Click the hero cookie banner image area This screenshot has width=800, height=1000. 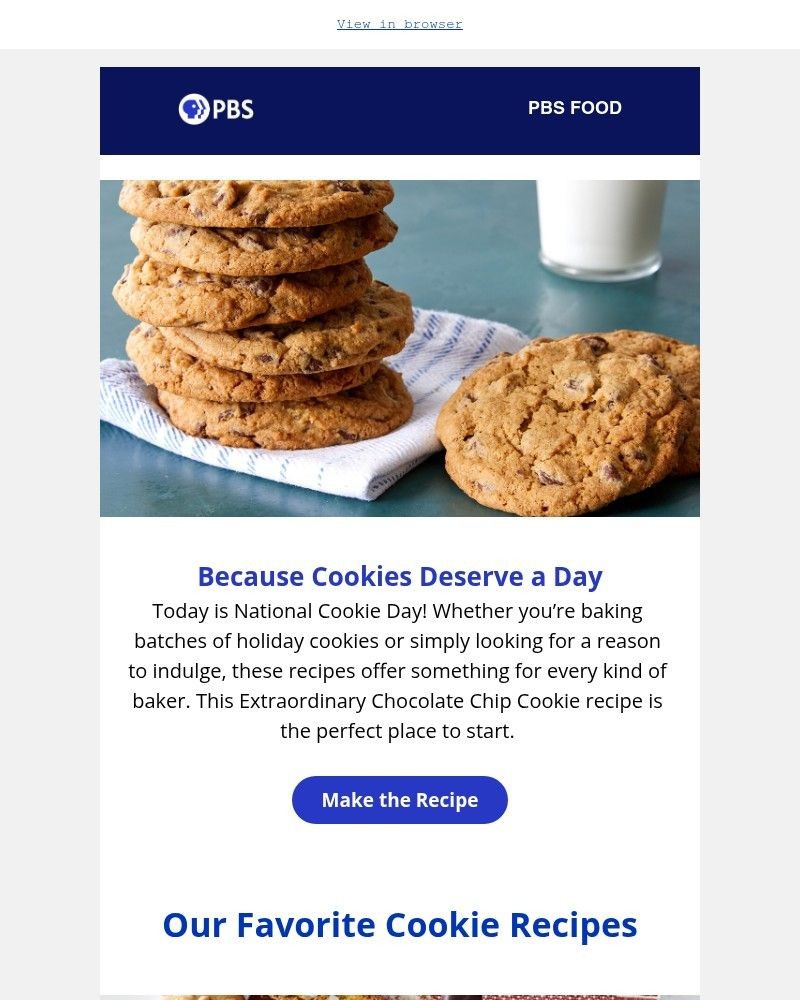(400, 347)
